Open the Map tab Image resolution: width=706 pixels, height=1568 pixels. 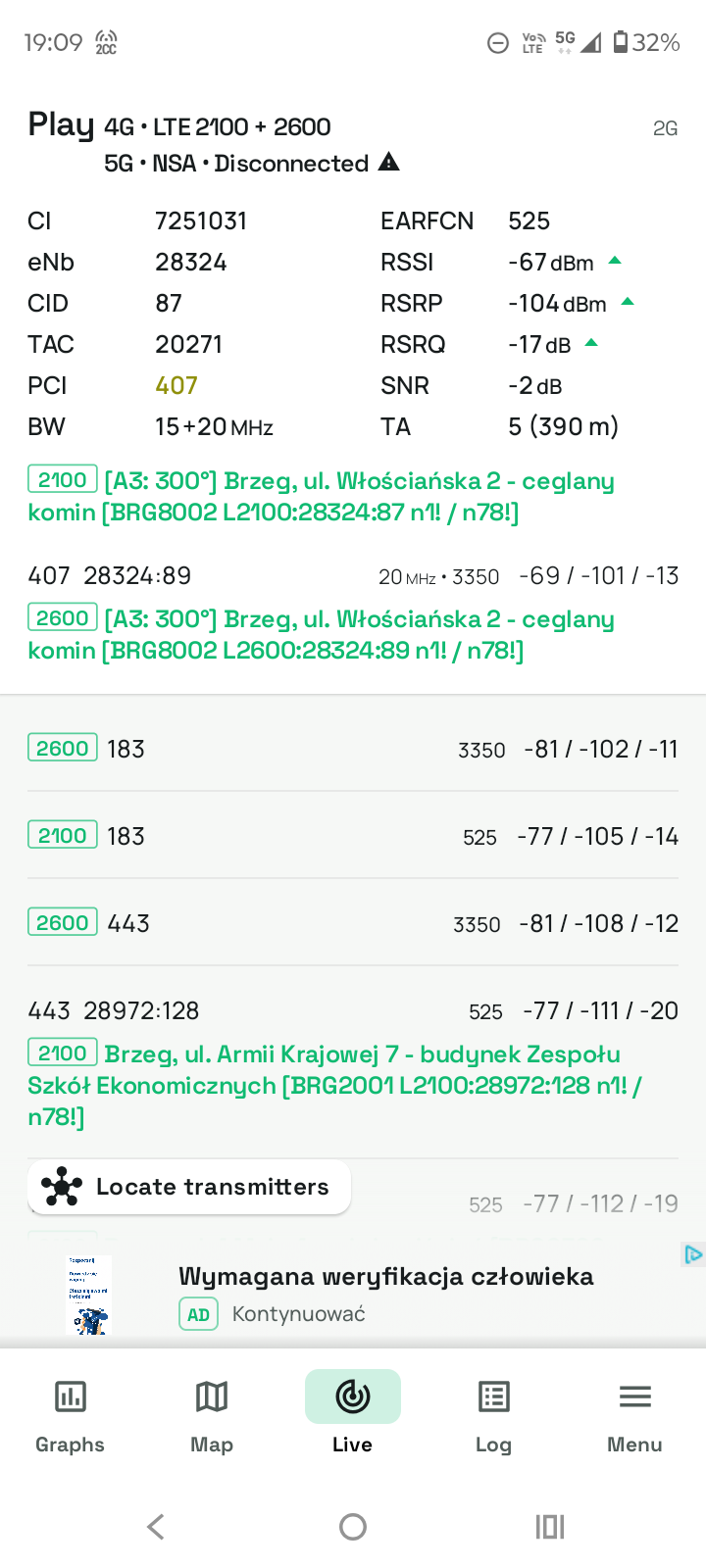tap(212, 1415)
